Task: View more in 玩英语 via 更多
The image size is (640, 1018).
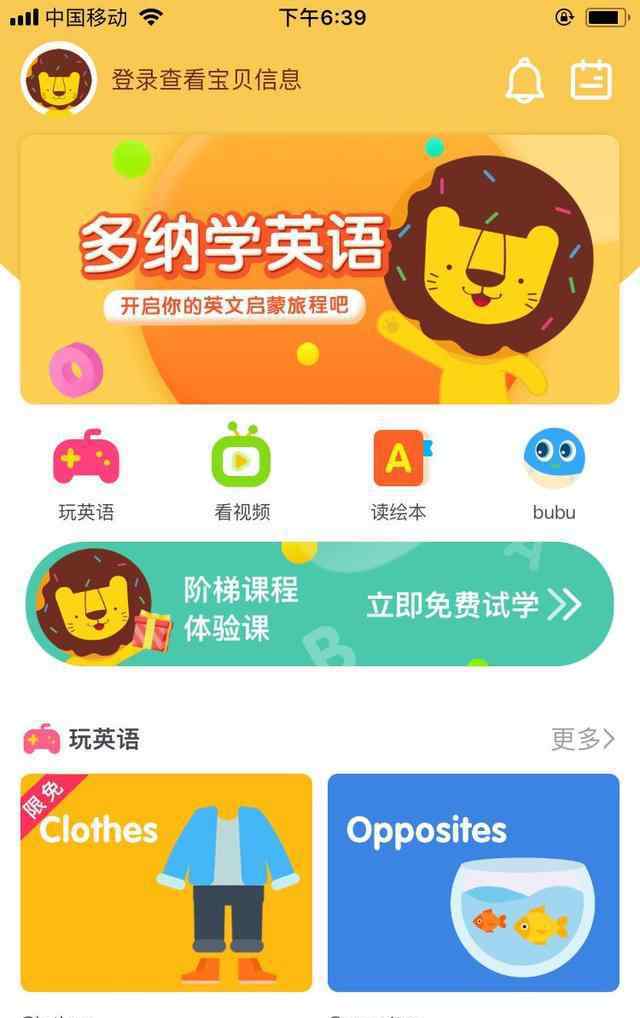Action: click(583, 739)
